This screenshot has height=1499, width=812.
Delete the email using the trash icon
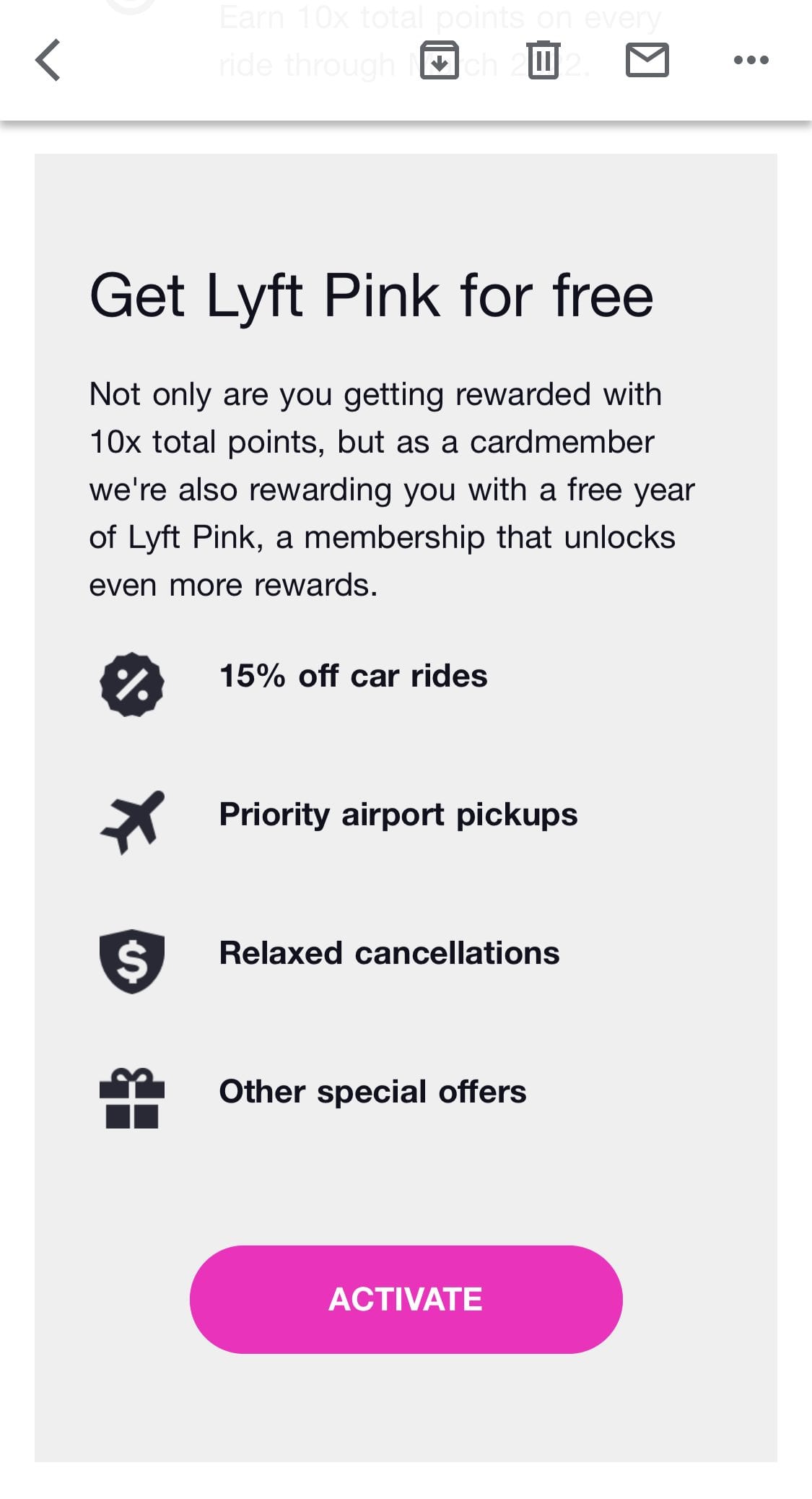(x=543, y=61)
